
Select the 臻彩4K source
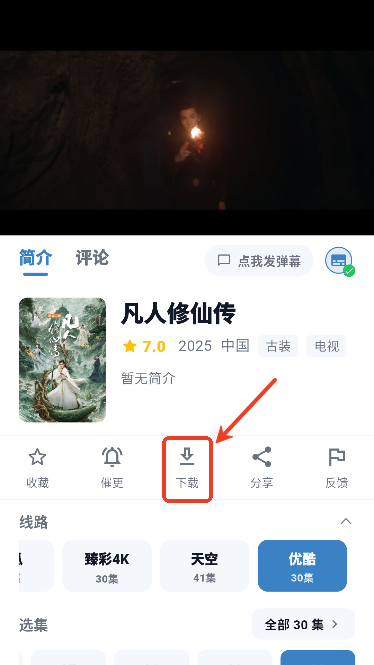(x=107, y=566)
